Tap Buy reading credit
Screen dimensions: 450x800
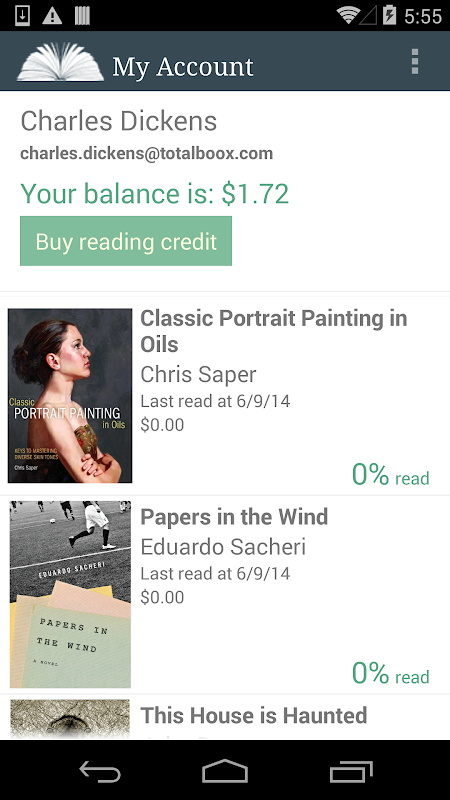[x=126, y=241]
